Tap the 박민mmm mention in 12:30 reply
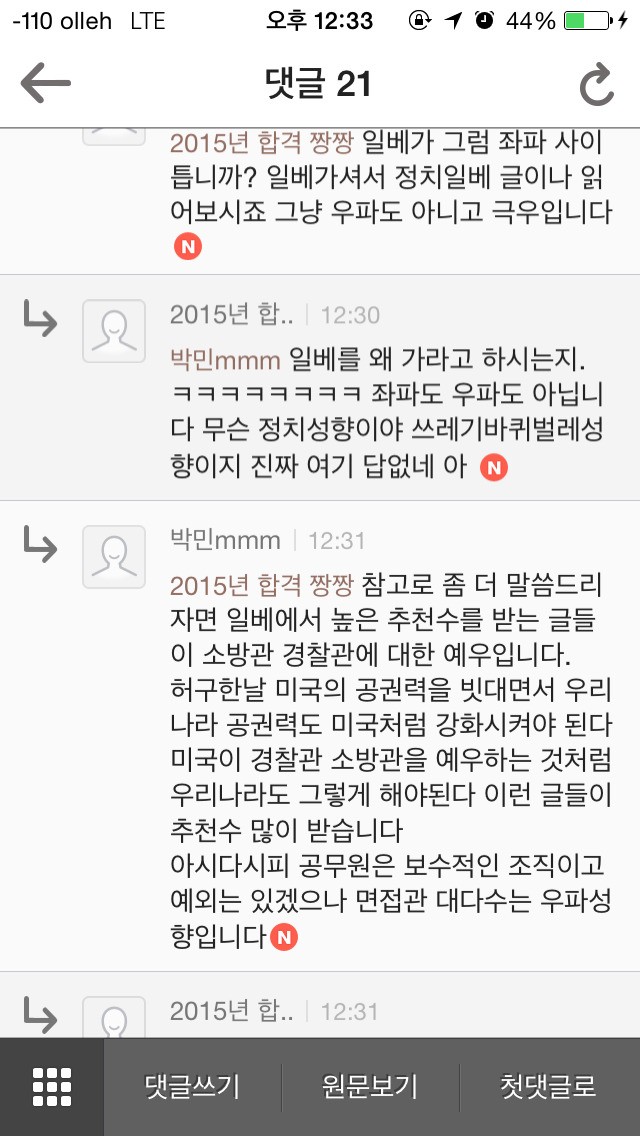This screenshot has height=1136, width=640. tap(225, 358)
